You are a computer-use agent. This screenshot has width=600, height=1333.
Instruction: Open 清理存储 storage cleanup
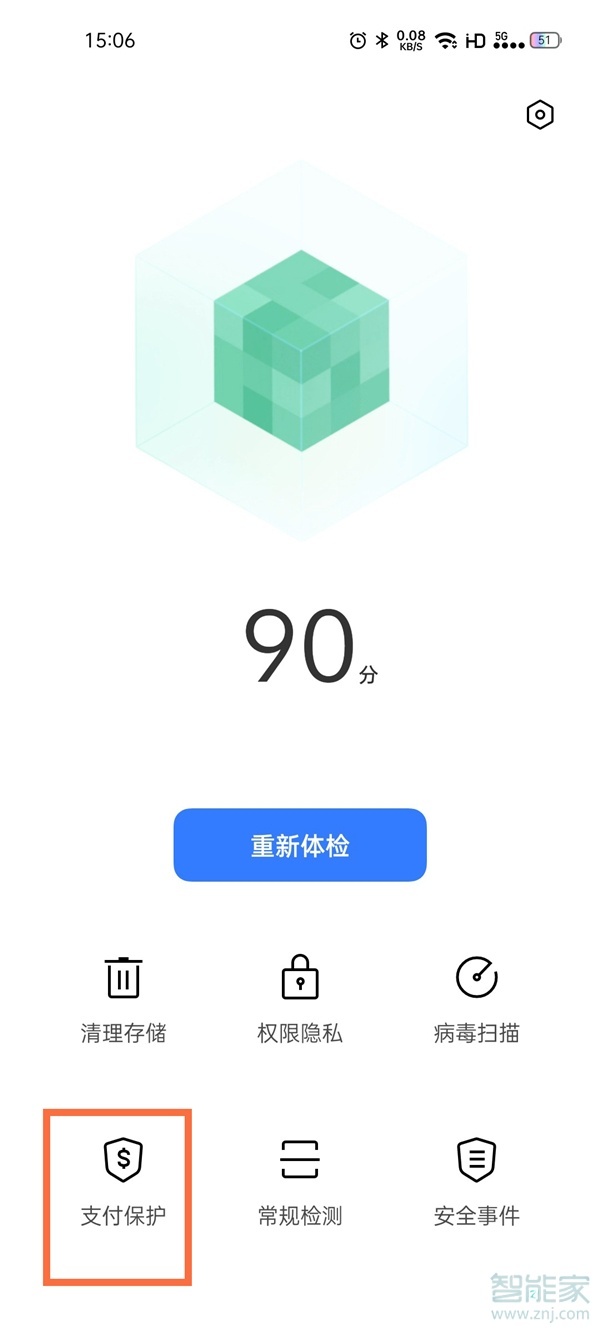coord(123,998)
